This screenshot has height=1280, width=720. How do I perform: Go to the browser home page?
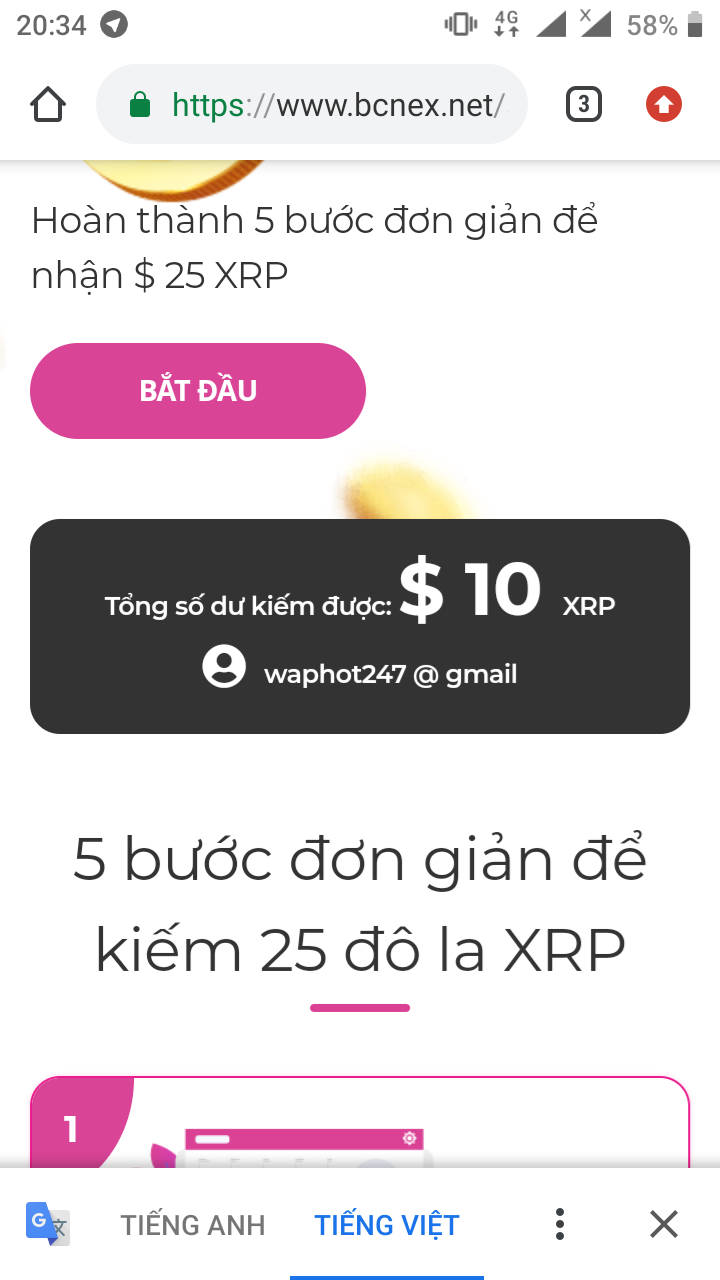click(48, 104)
